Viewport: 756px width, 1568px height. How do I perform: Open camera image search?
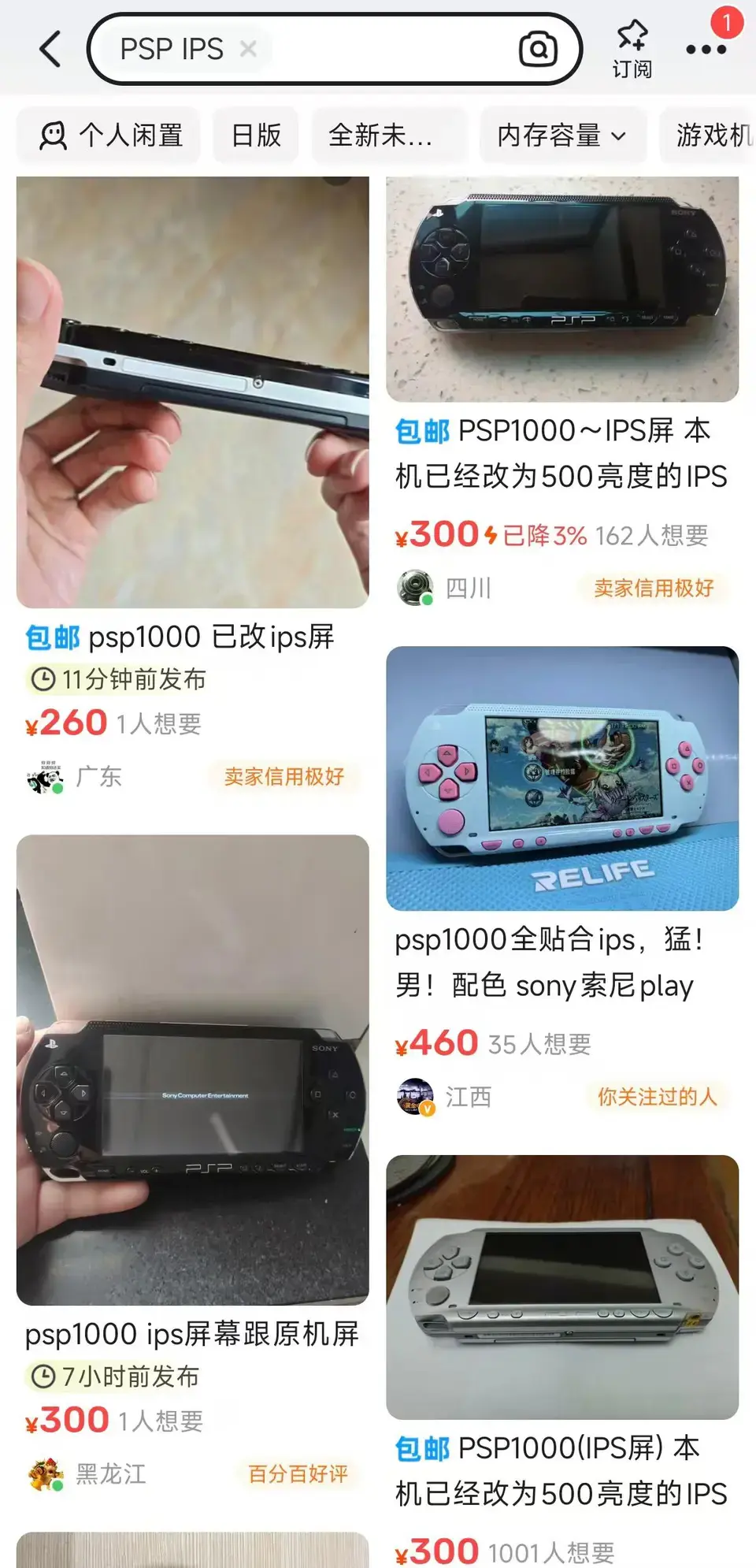click(x=538, y=49)
